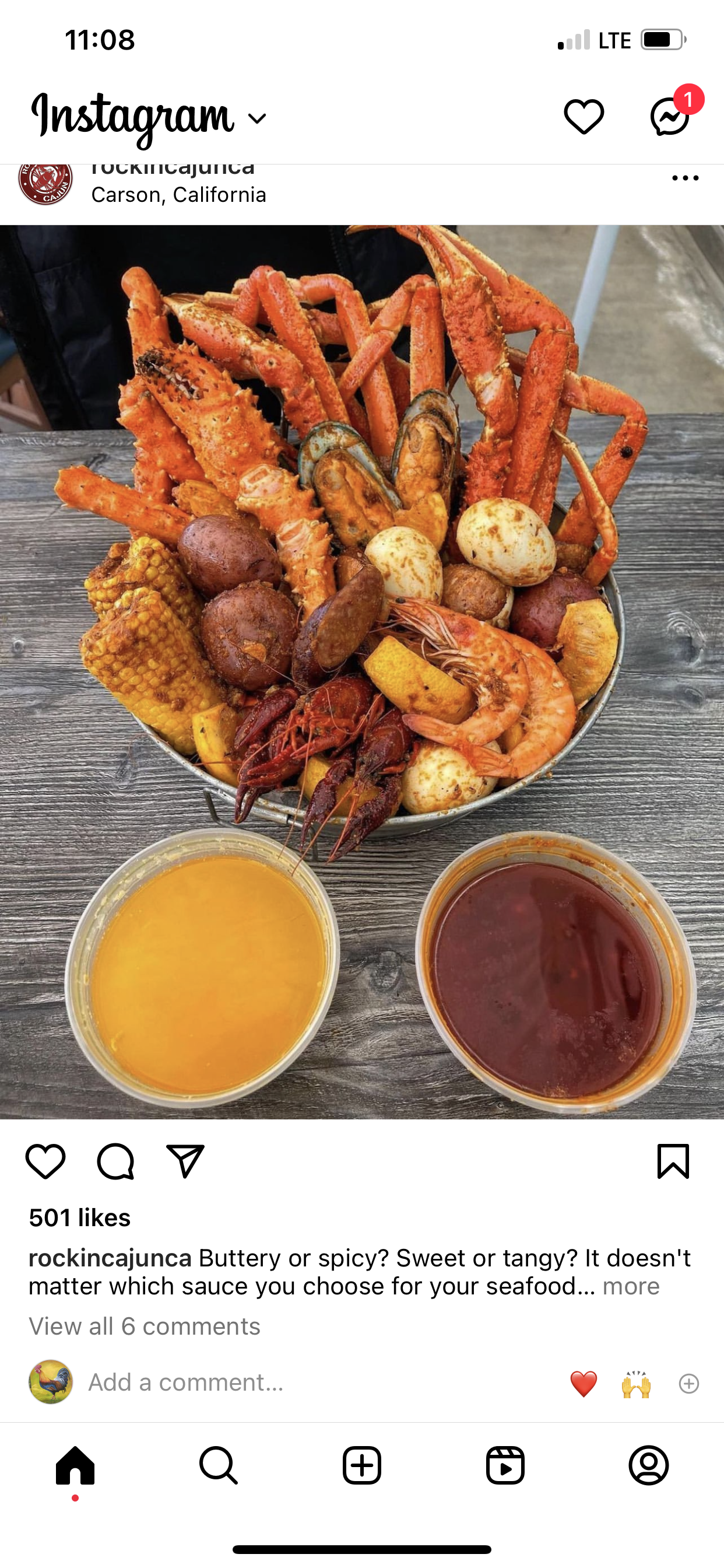This screenshot has height=1568, width=724.
Task: Open the rockincajunca profile picture
Action: coord(45,181)
